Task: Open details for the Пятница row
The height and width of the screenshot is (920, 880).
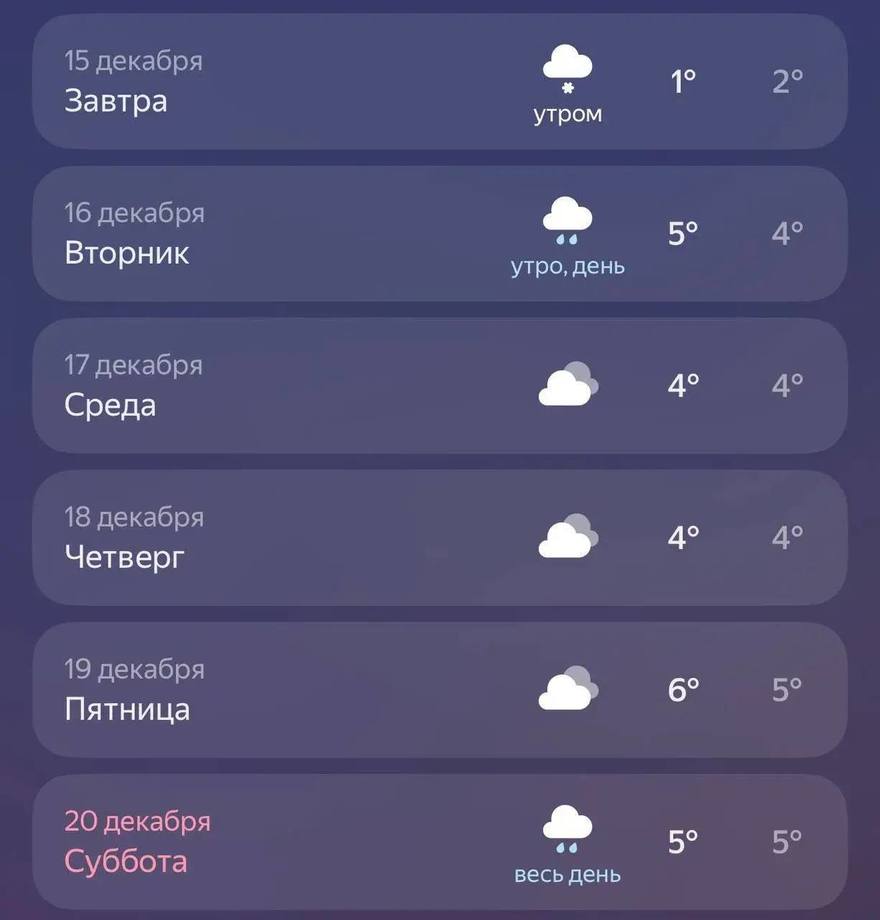Action: tap(440, 688)
